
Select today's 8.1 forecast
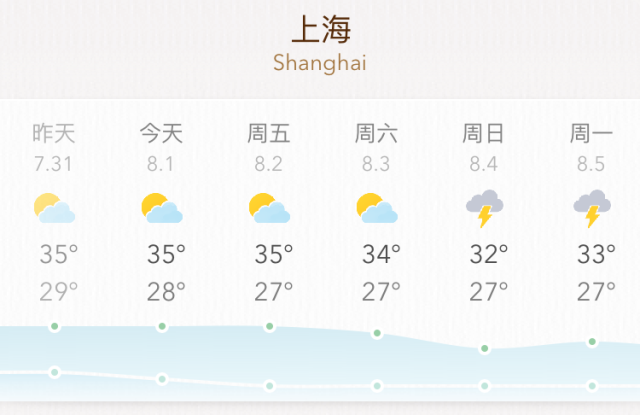click(162, 210)
